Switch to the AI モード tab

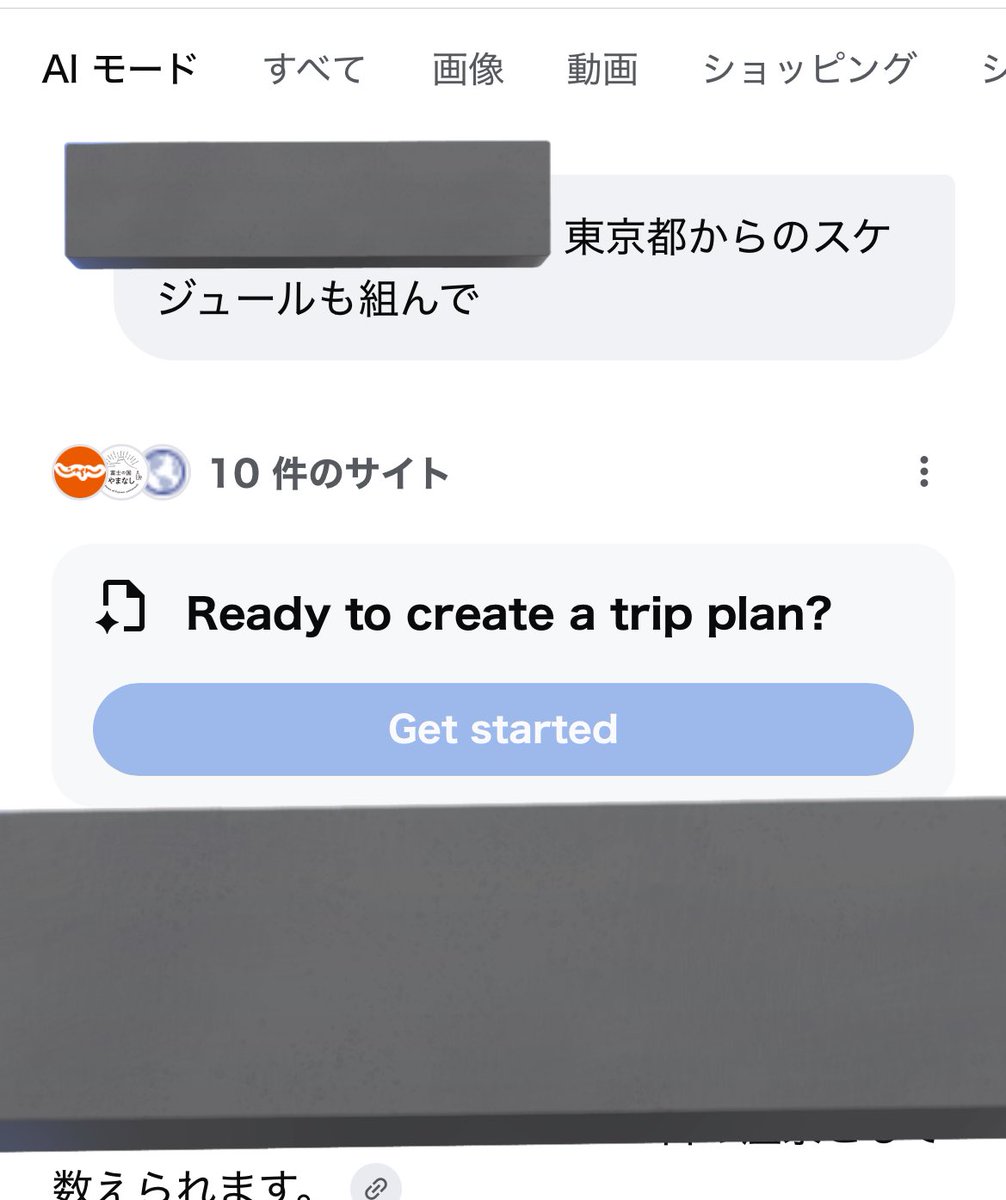coord(120,70)
